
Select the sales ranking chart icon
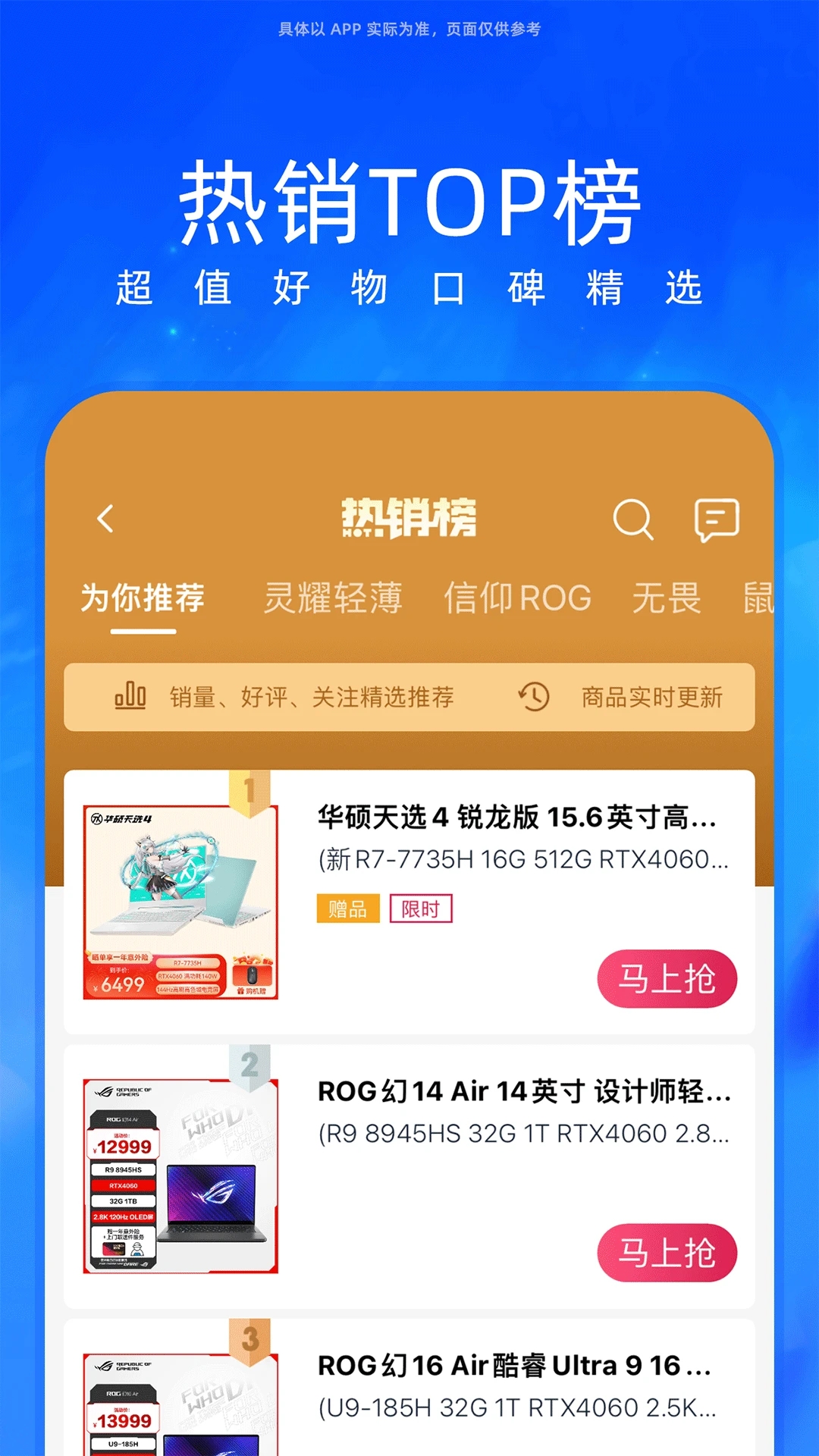[130, 698]
